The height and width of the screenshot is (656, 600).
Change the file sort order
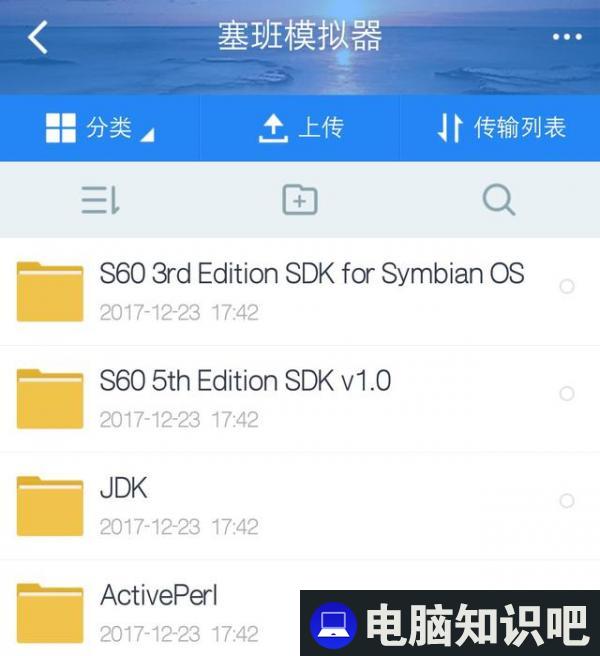click(100, 200)
